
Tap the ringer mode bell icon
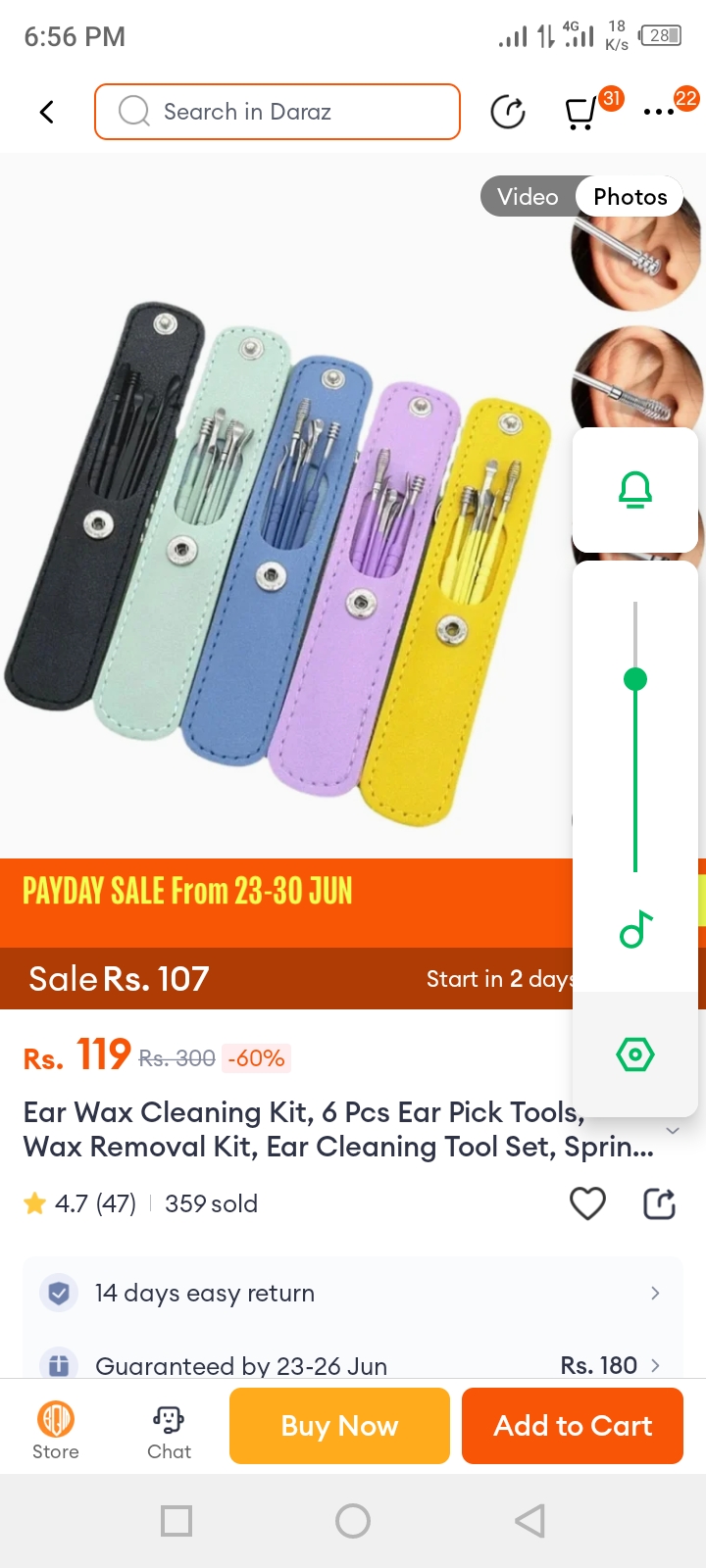635,489
